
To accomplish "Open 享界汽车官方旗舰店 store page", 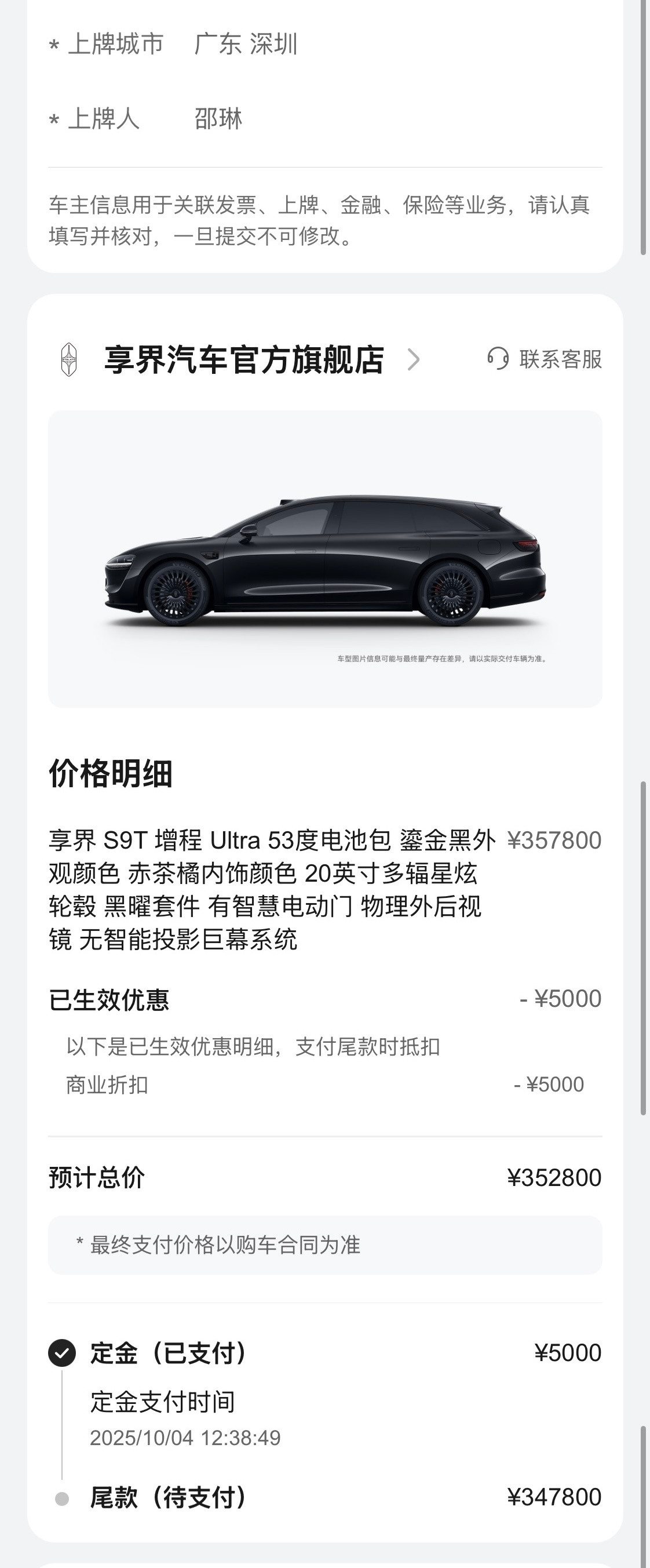I will [x=244, y=360].
